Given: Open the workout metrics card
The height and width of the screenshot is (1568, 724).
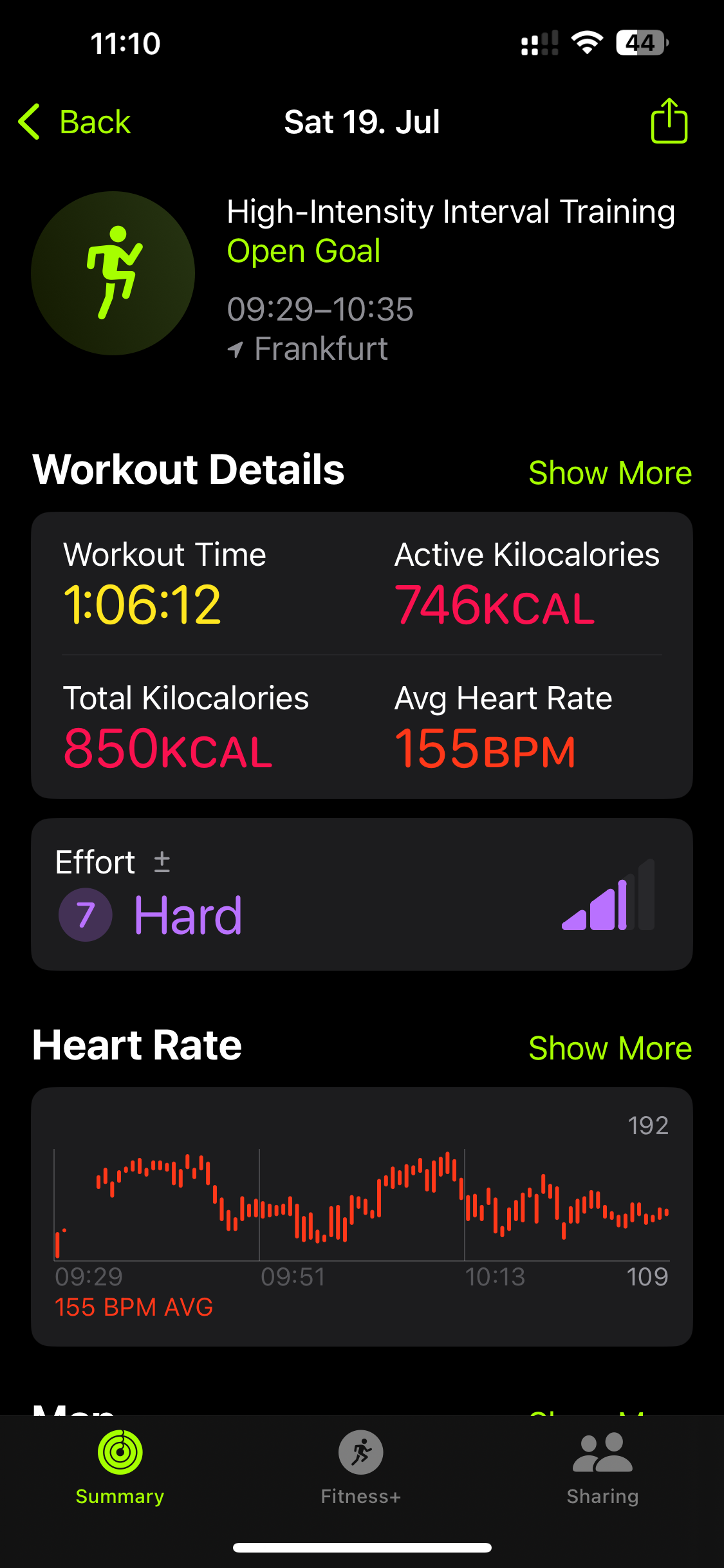Looking at the screenshot, I should 362,655.
